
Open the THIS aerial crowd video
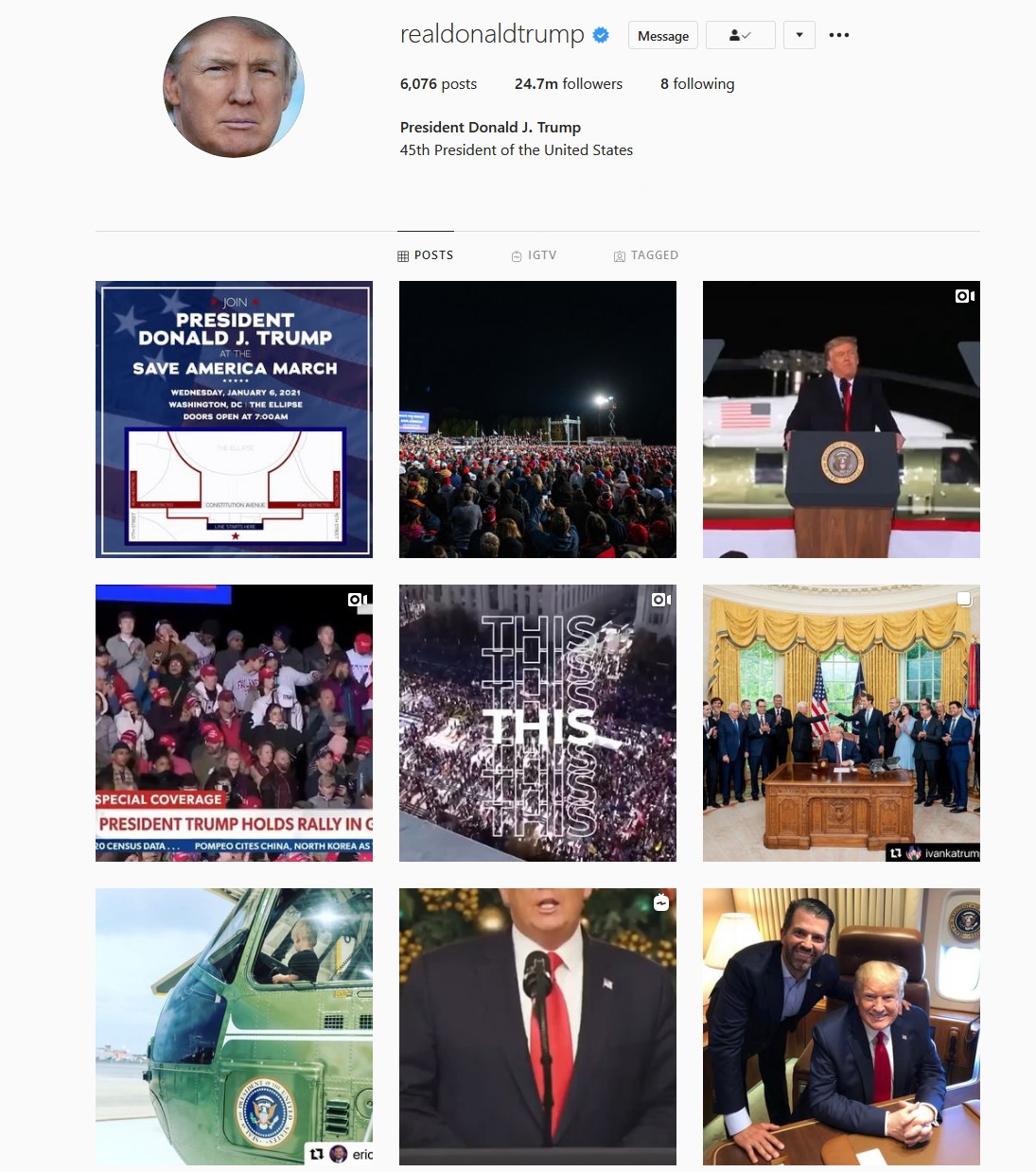pos(537,723)
